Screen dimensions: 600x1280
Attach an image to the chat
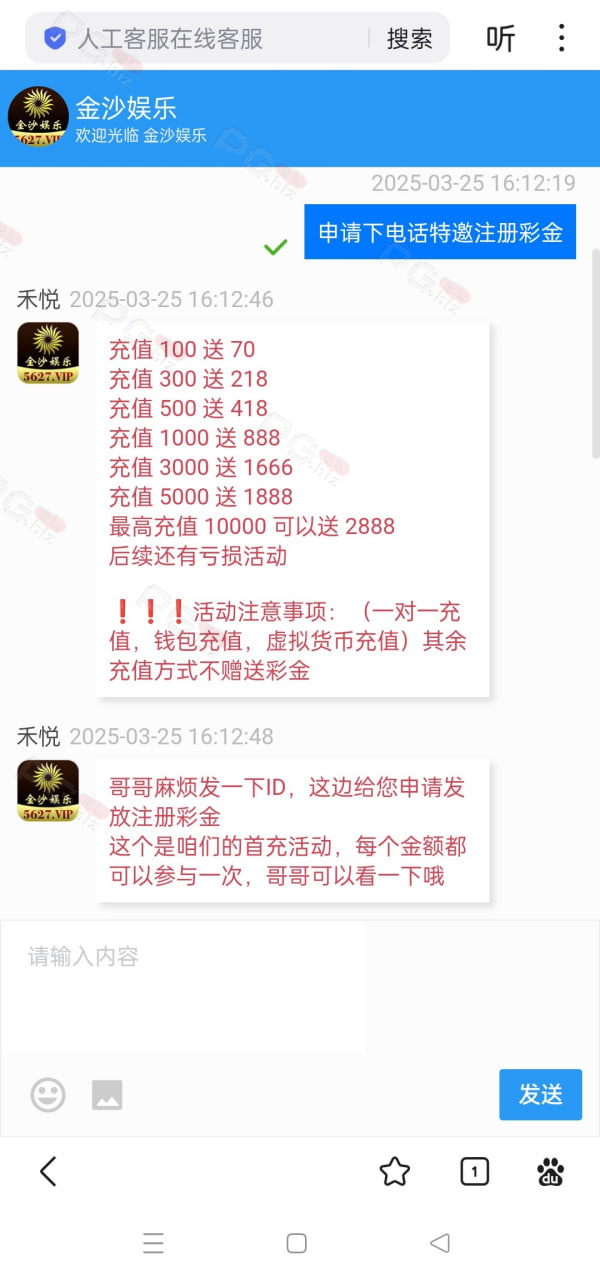(x=107, y=1095)
